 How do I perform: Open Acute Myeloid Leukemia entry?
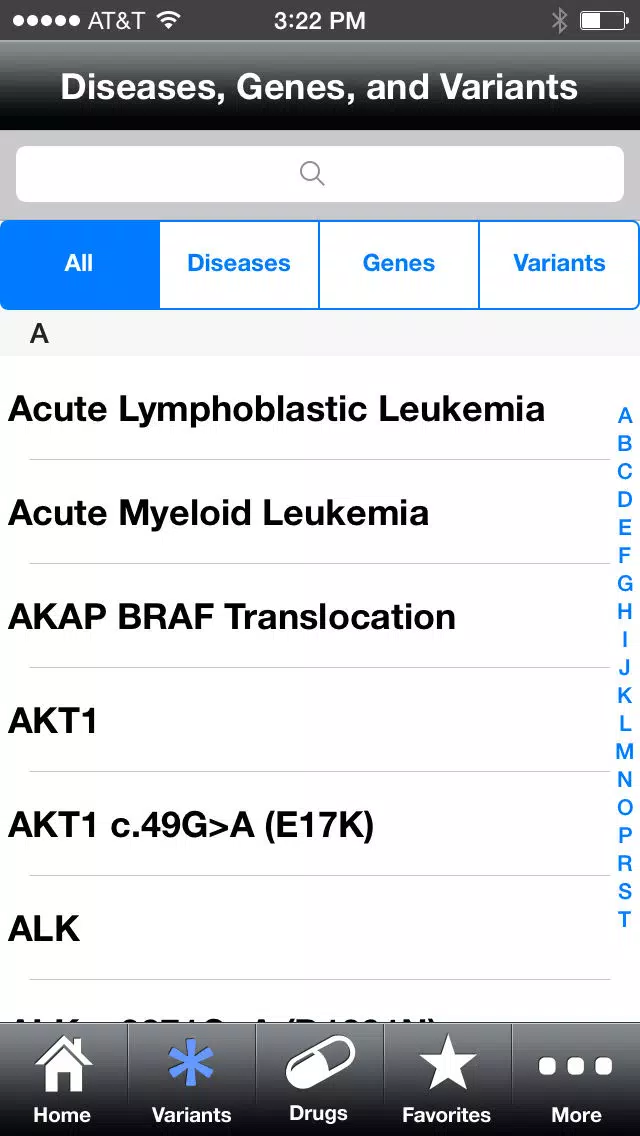305,512
